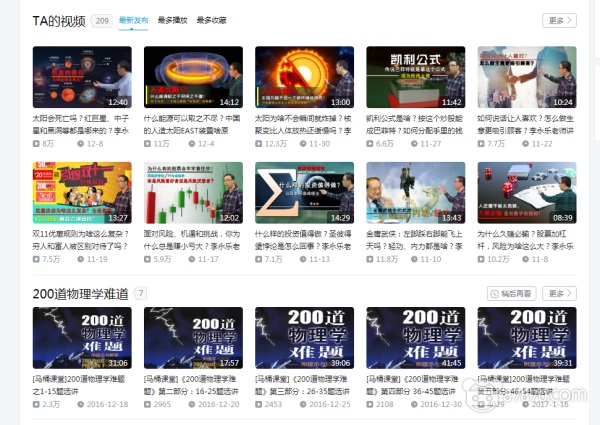
Task: Open 面对风险、机遇和挑战 video
Action: click(x=193, y=193)
